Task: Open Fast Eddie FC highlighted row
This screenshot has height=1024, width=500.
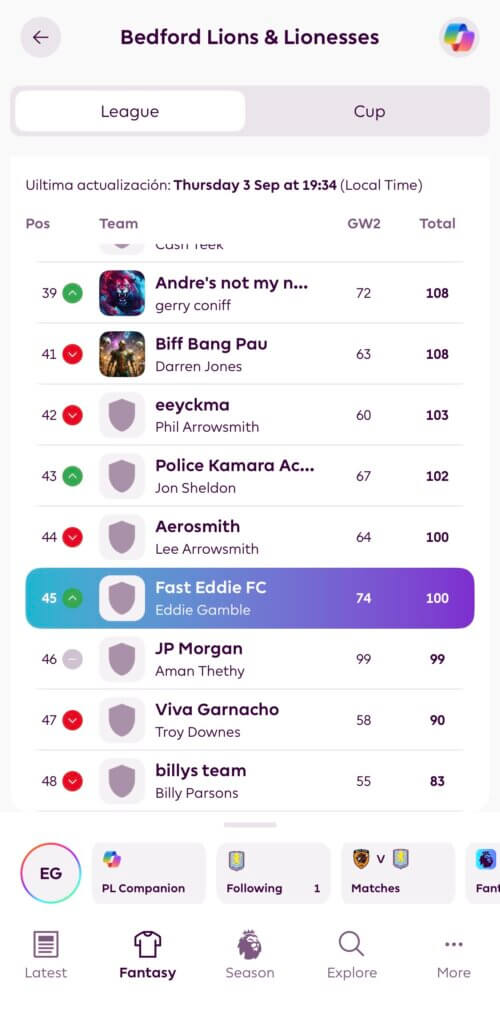Action: click(x=250, y=598)
